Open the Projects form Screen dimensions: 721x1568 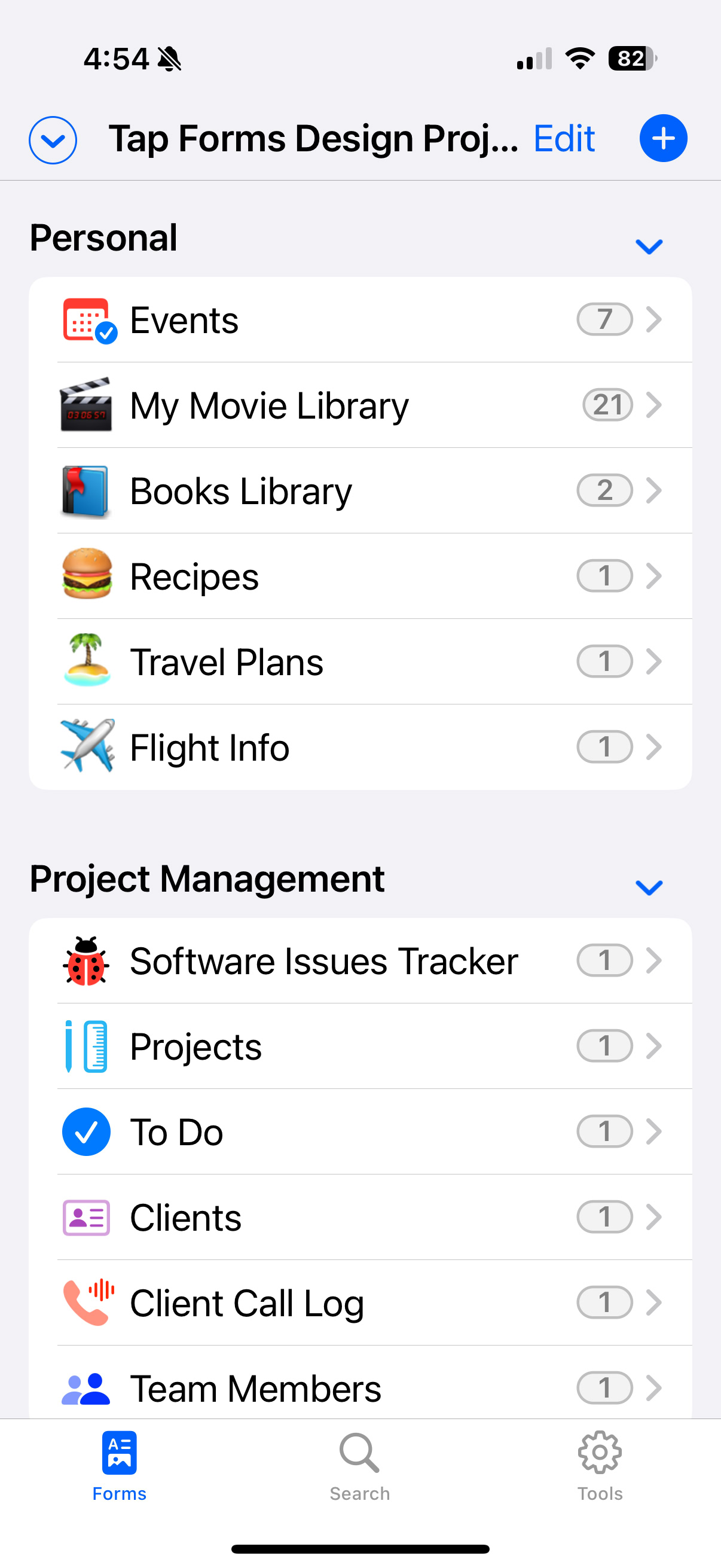[359, 1047]
